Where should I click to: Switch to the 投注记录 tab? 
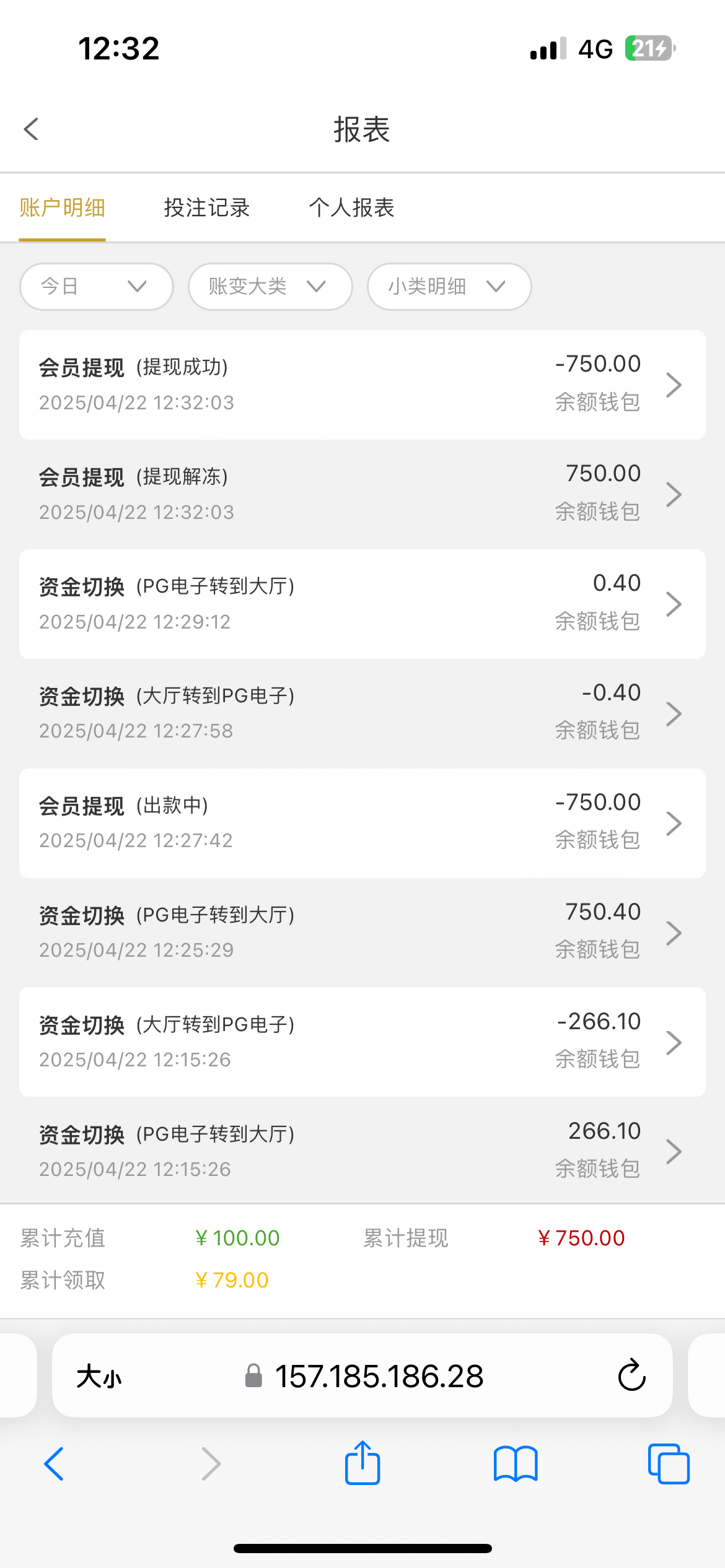[206, 207]
